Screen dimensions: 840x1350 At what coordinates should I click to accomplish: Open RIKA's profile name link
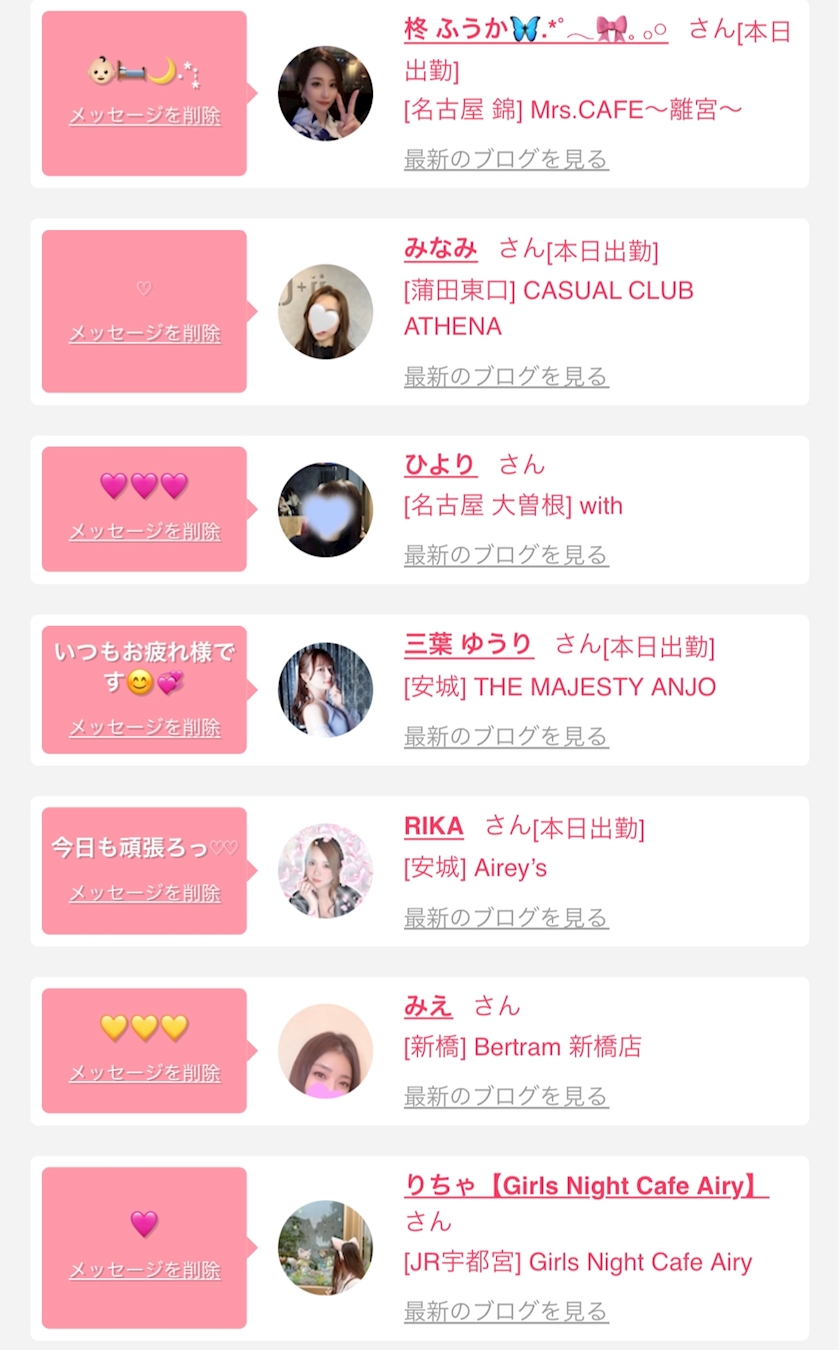tap(434, 826)
